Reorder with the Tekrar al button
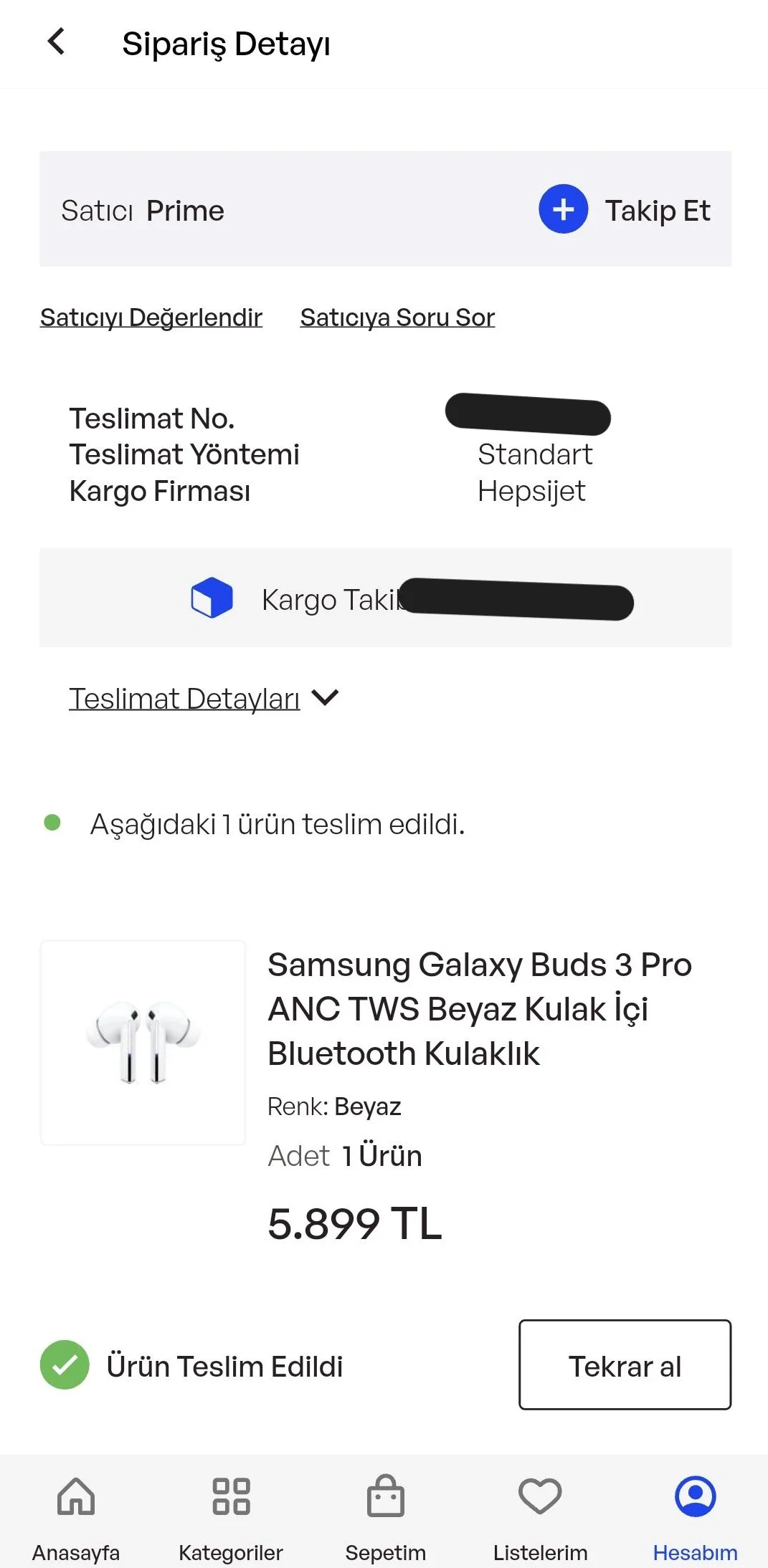The image size is (768, 1568). (x=625, y=1365)
